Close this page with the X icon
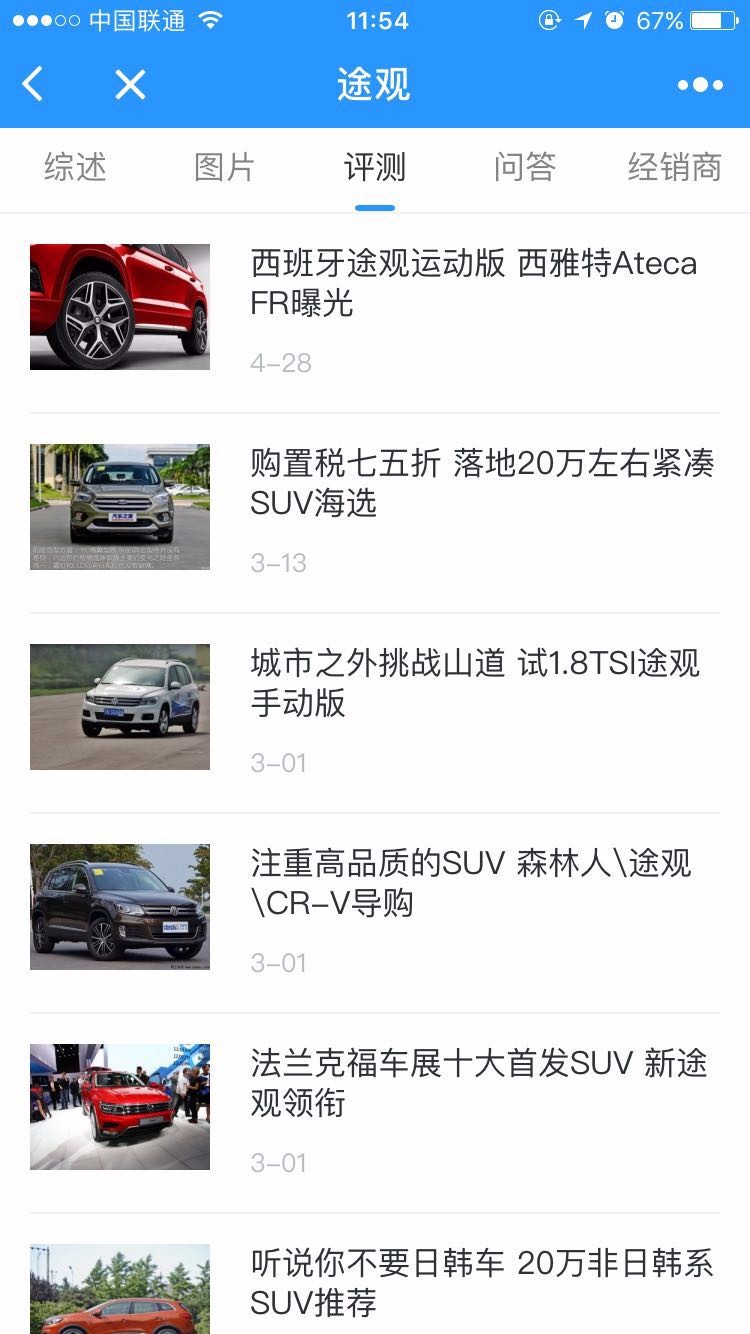Viewport: 750px width, 1334px height. pos(130,85)
